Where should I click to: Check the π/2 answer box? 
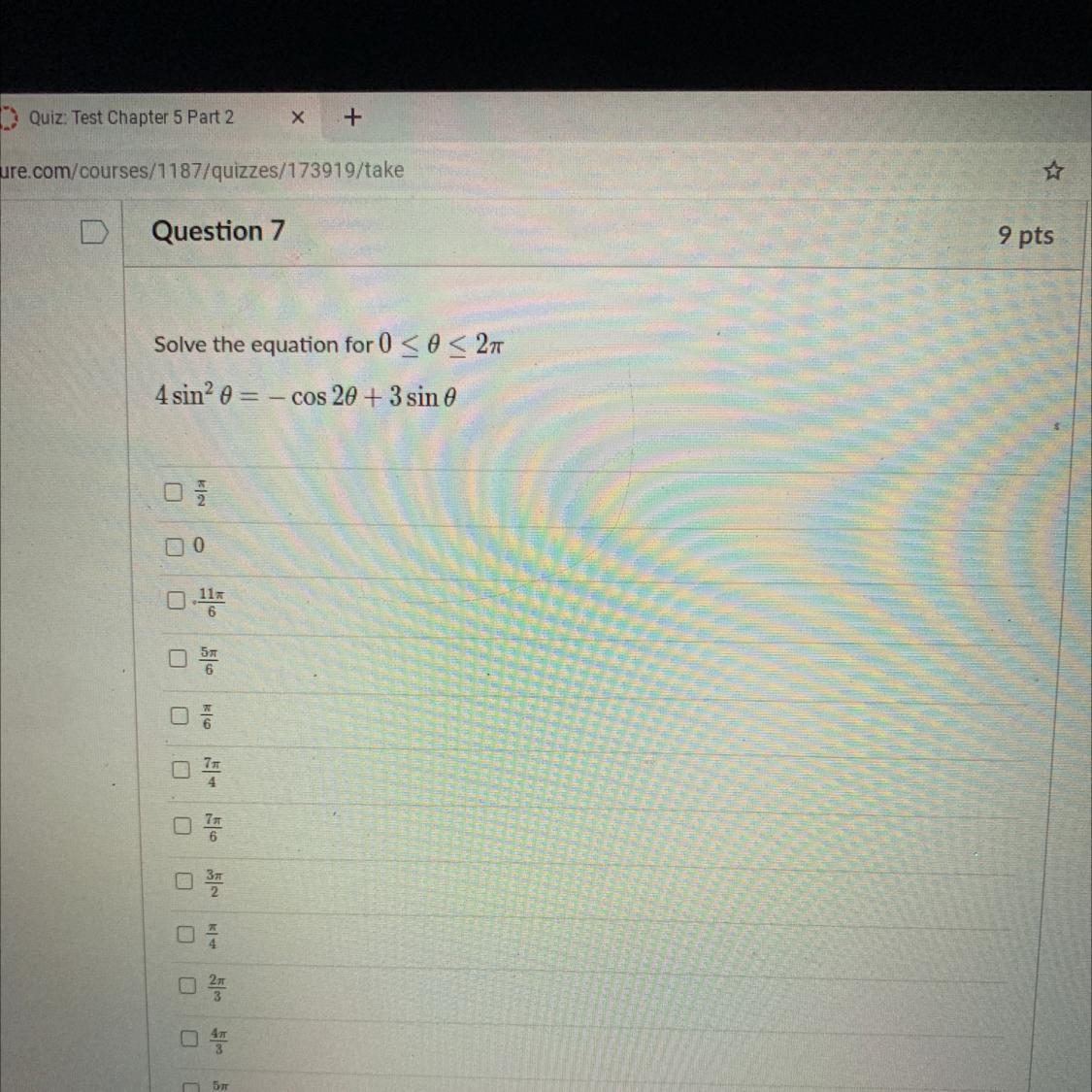click(x=173, y=492)
